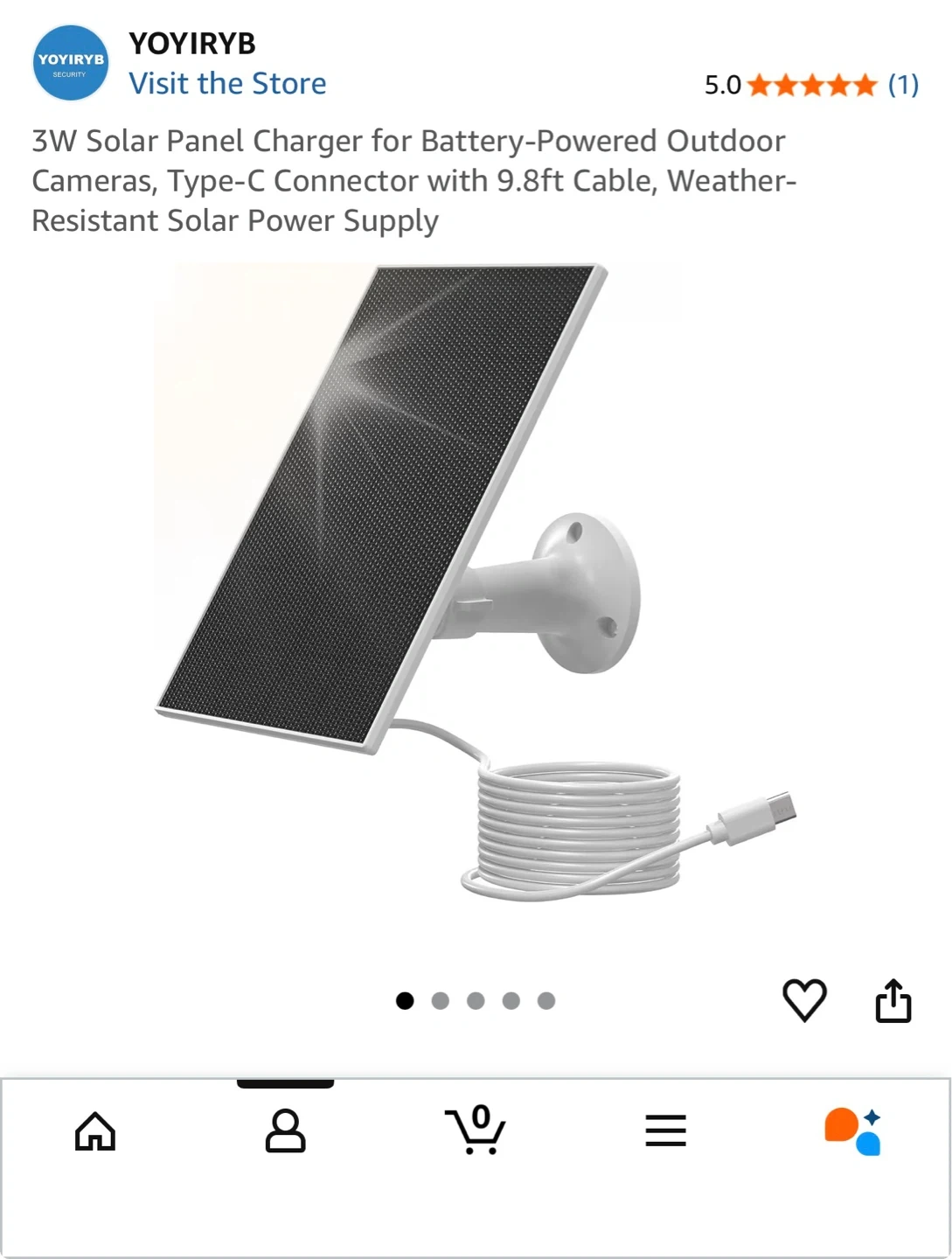View the 5.0 star rating reviews

click(x=811, y=85)
